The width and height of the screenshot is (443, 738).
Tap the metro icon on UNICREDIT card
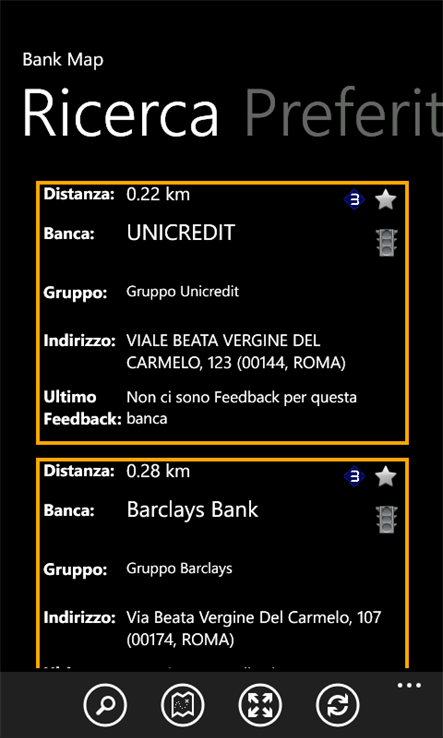click(354, 200)
